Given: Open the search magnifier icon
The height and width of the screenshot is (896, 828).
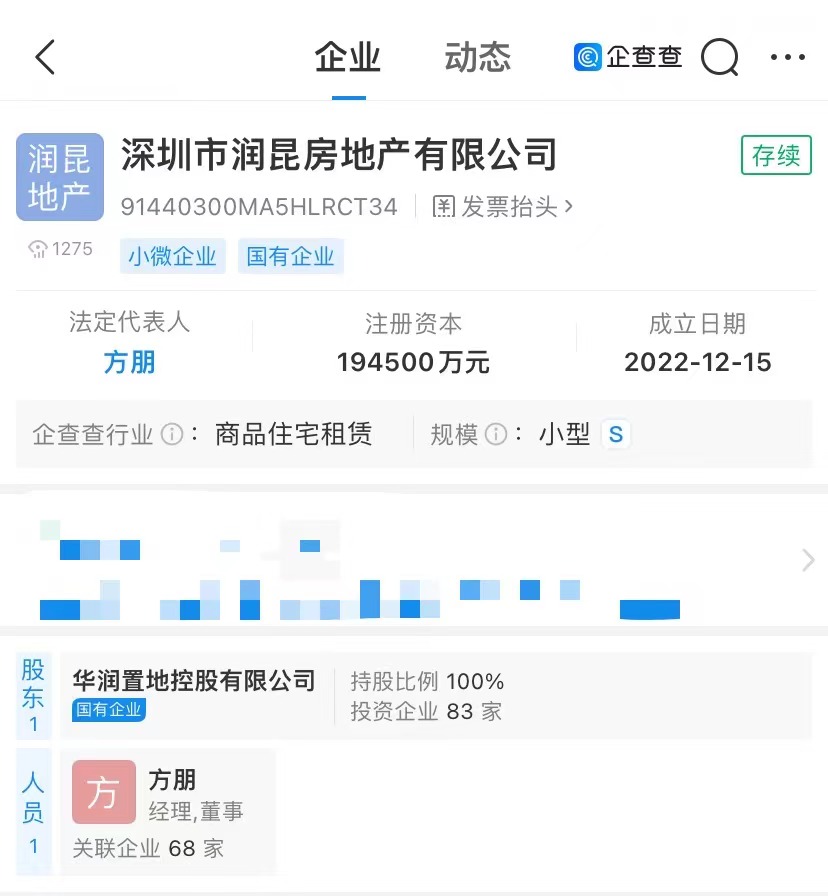Looking at the screenshot, I should pyautogui.click(x=719, y=57).
